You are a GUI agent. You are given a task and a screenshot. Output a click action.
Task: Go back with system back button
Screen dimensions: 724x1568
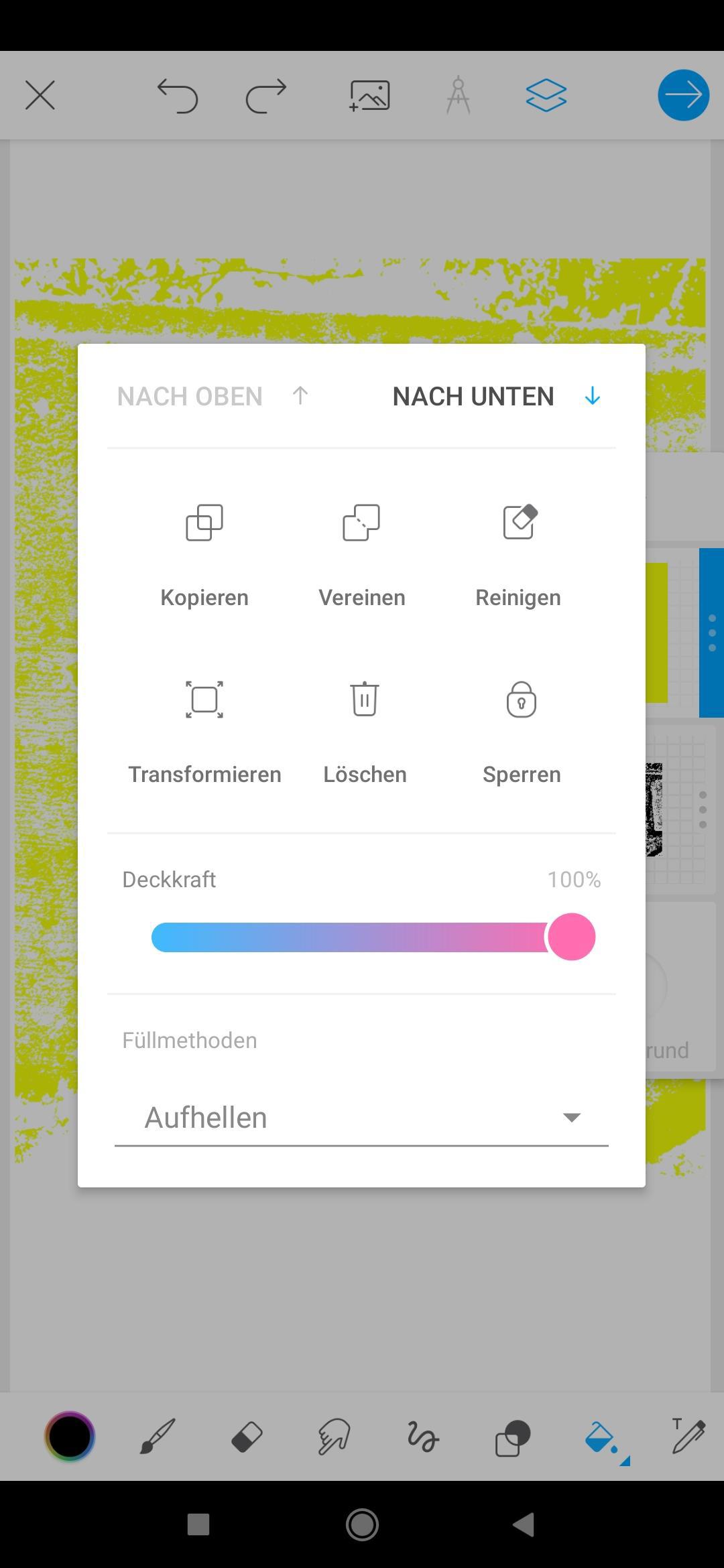524,1524
